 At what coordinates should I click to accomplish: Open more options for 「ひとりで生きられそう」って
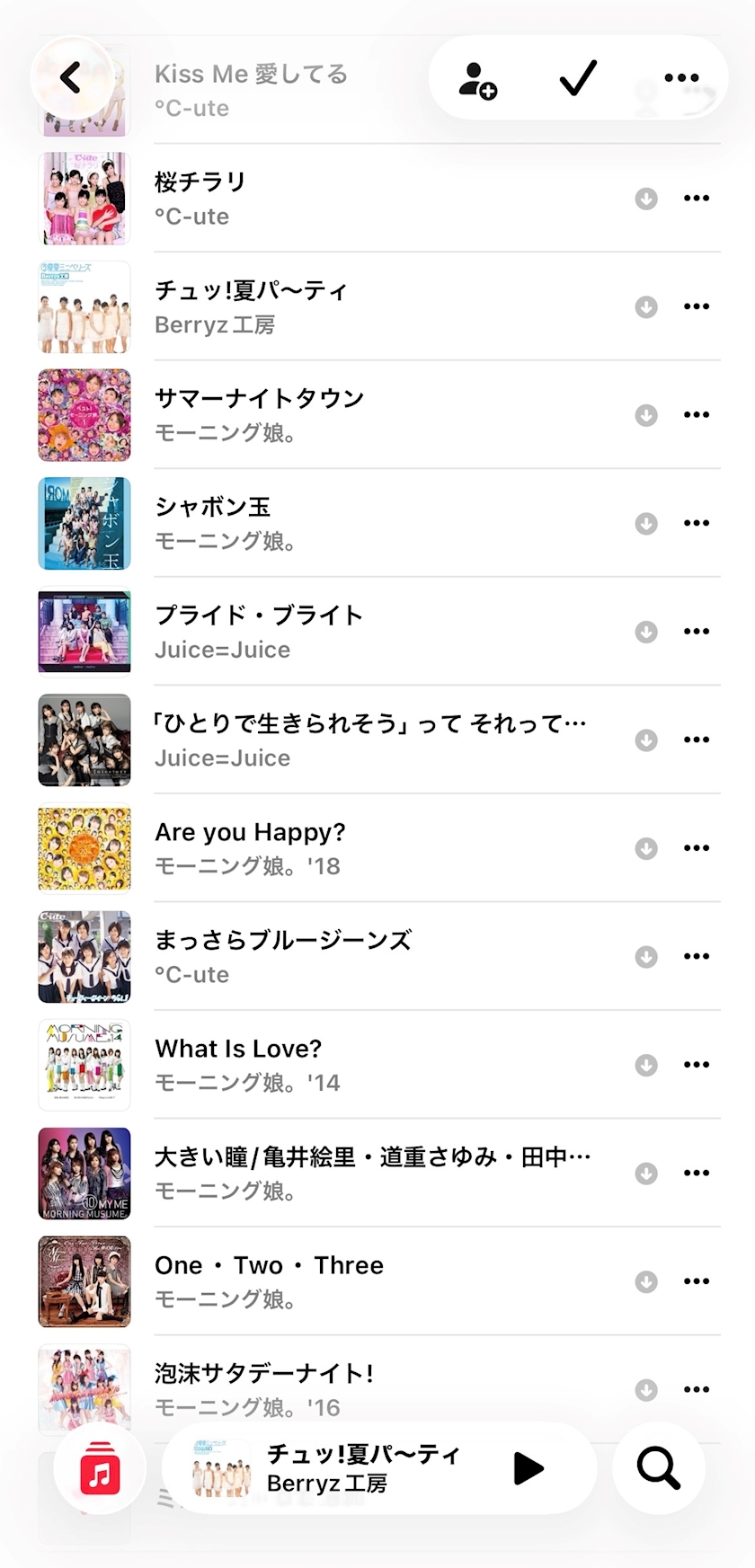[697, 740]
